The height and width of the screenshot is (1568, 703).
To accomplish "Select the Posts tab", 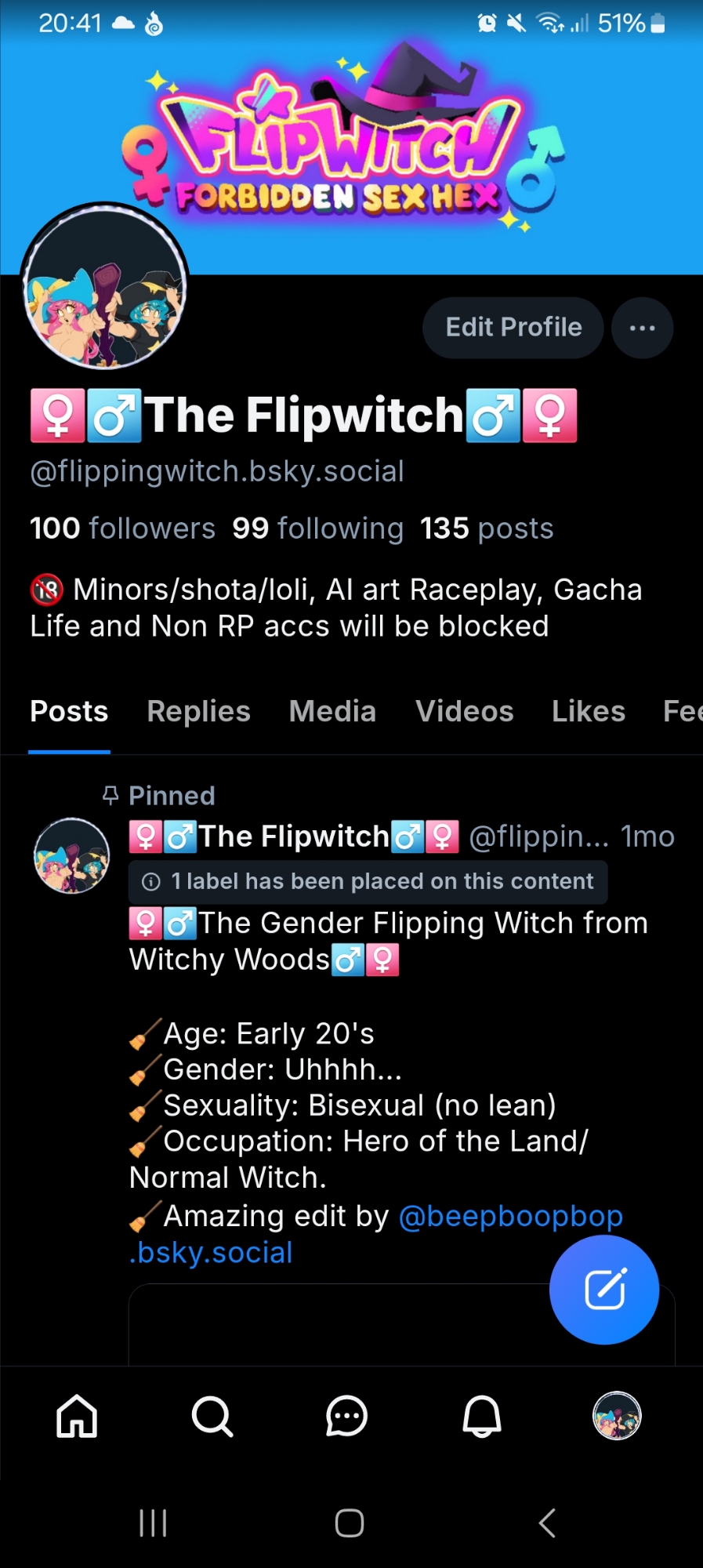I will (69, 711).
